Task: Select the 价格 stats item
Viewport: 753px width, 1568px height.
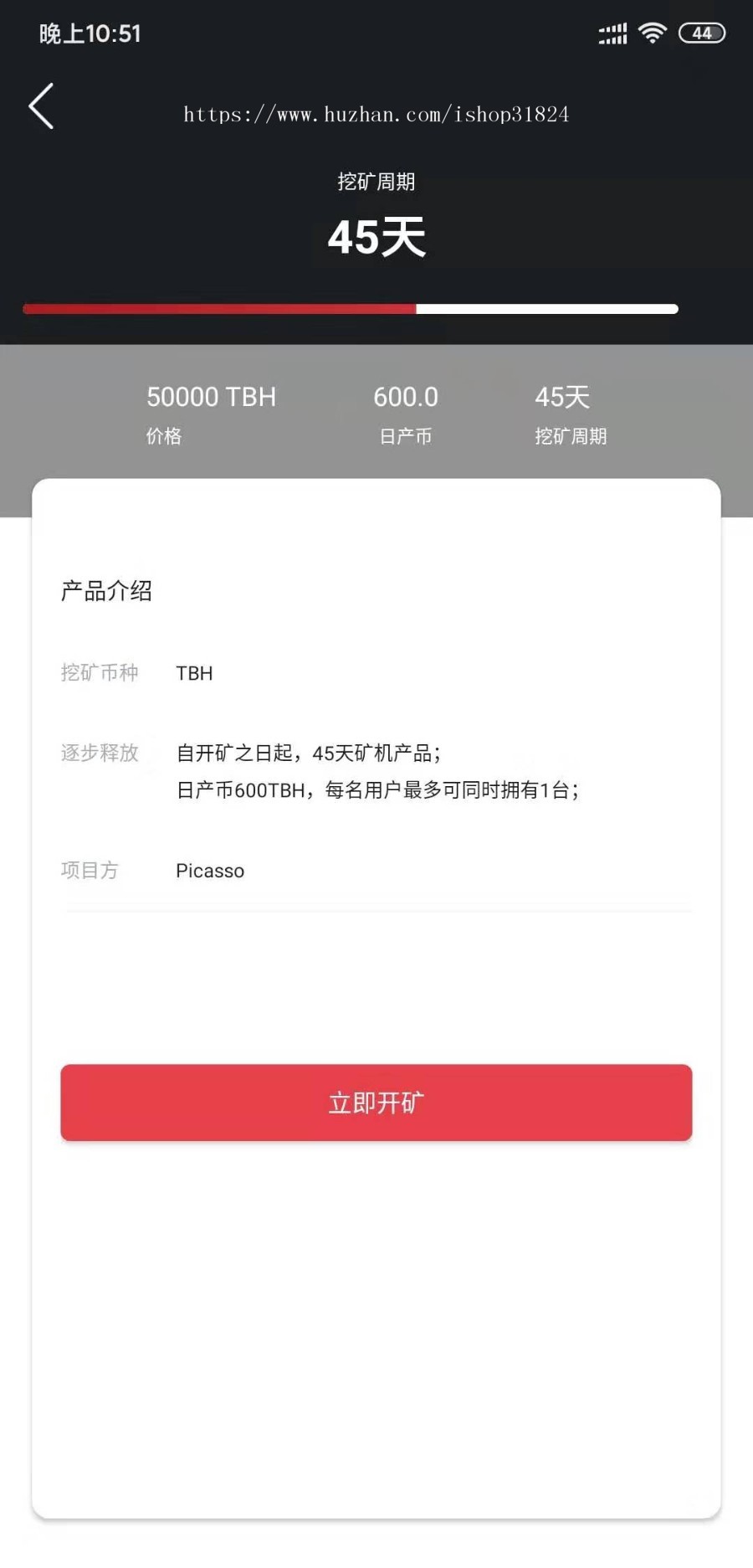Action: (x=164, y=436)
